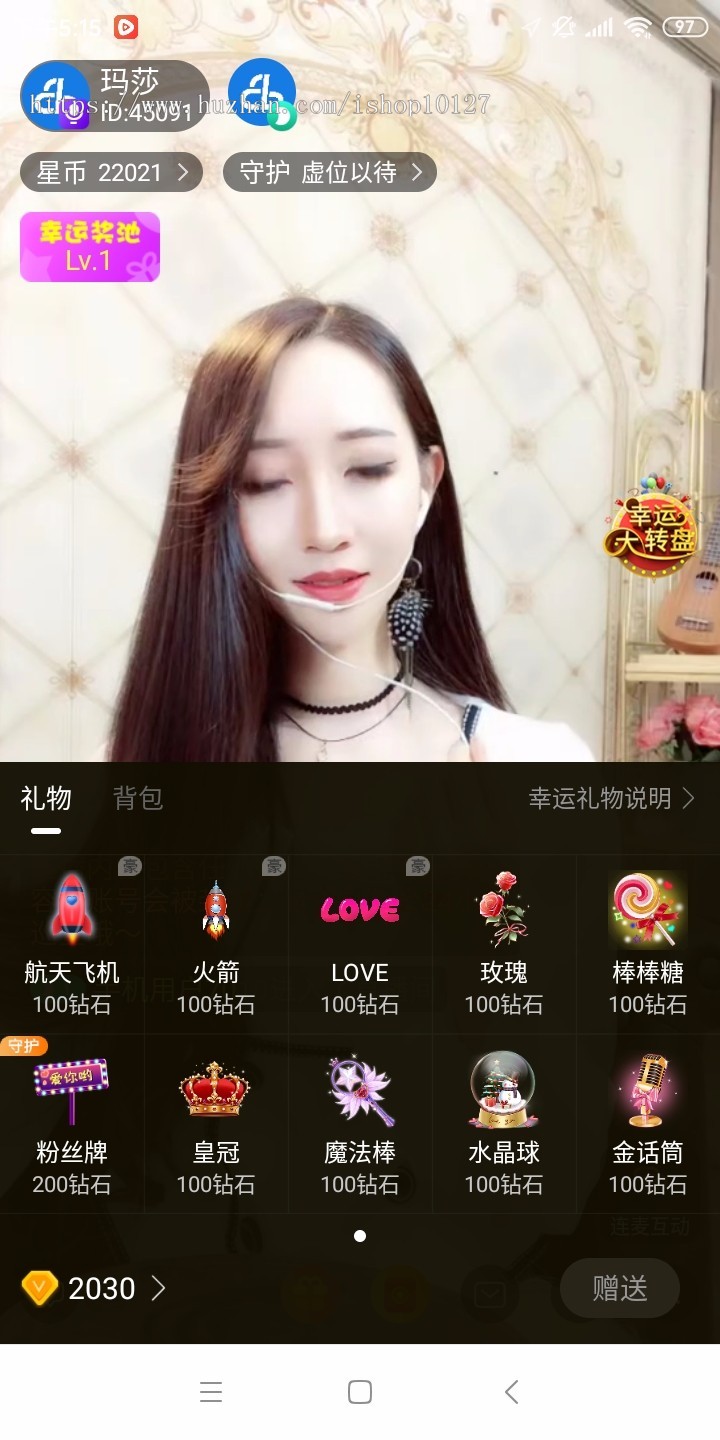Open 幸运礼物说明 explanation
This screenshot has width=720, height=1440.
coord(610,798)
